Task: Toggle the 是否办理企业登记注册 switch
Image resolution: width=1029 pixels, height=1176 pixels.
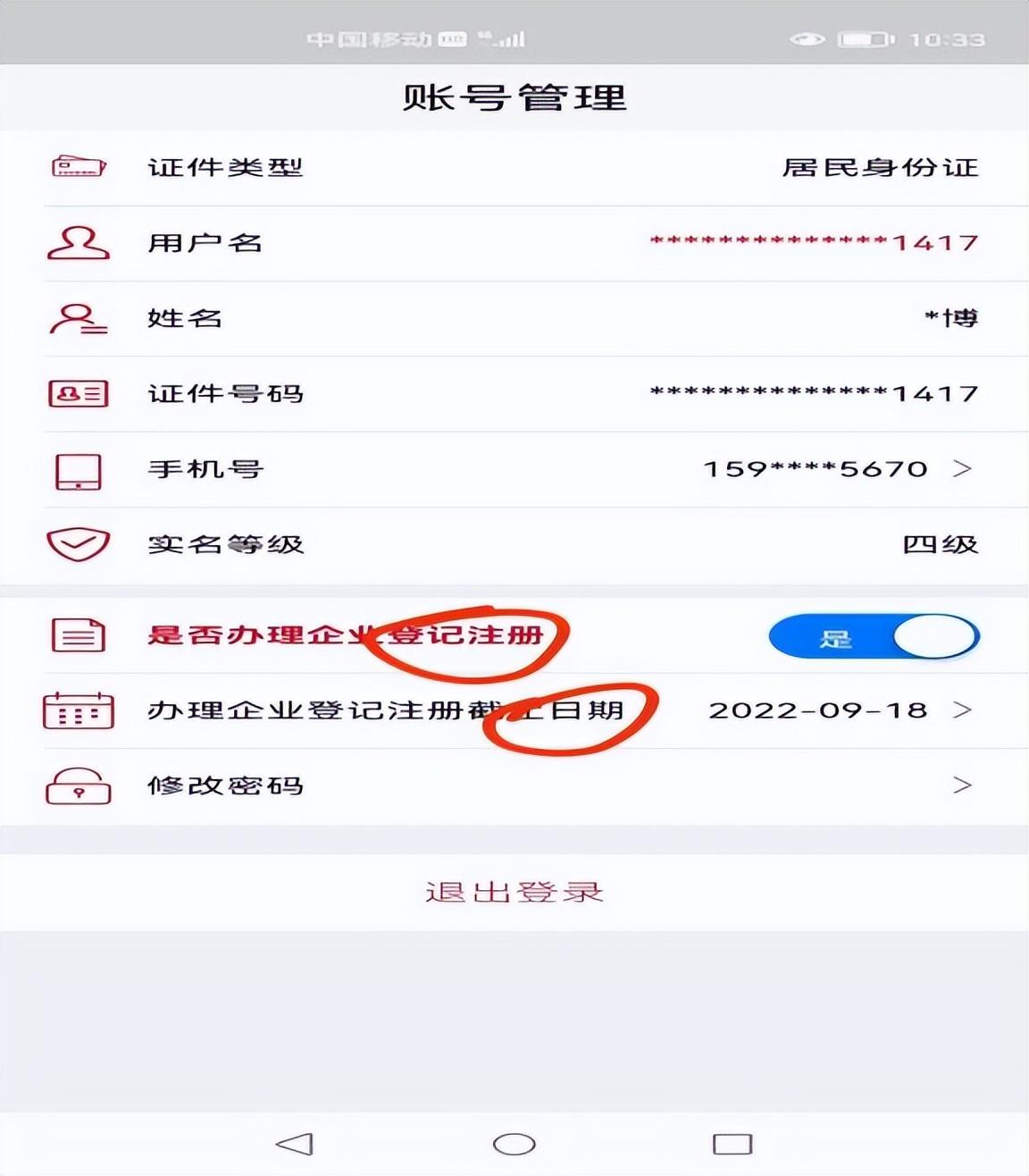Action: pos(874,638)
